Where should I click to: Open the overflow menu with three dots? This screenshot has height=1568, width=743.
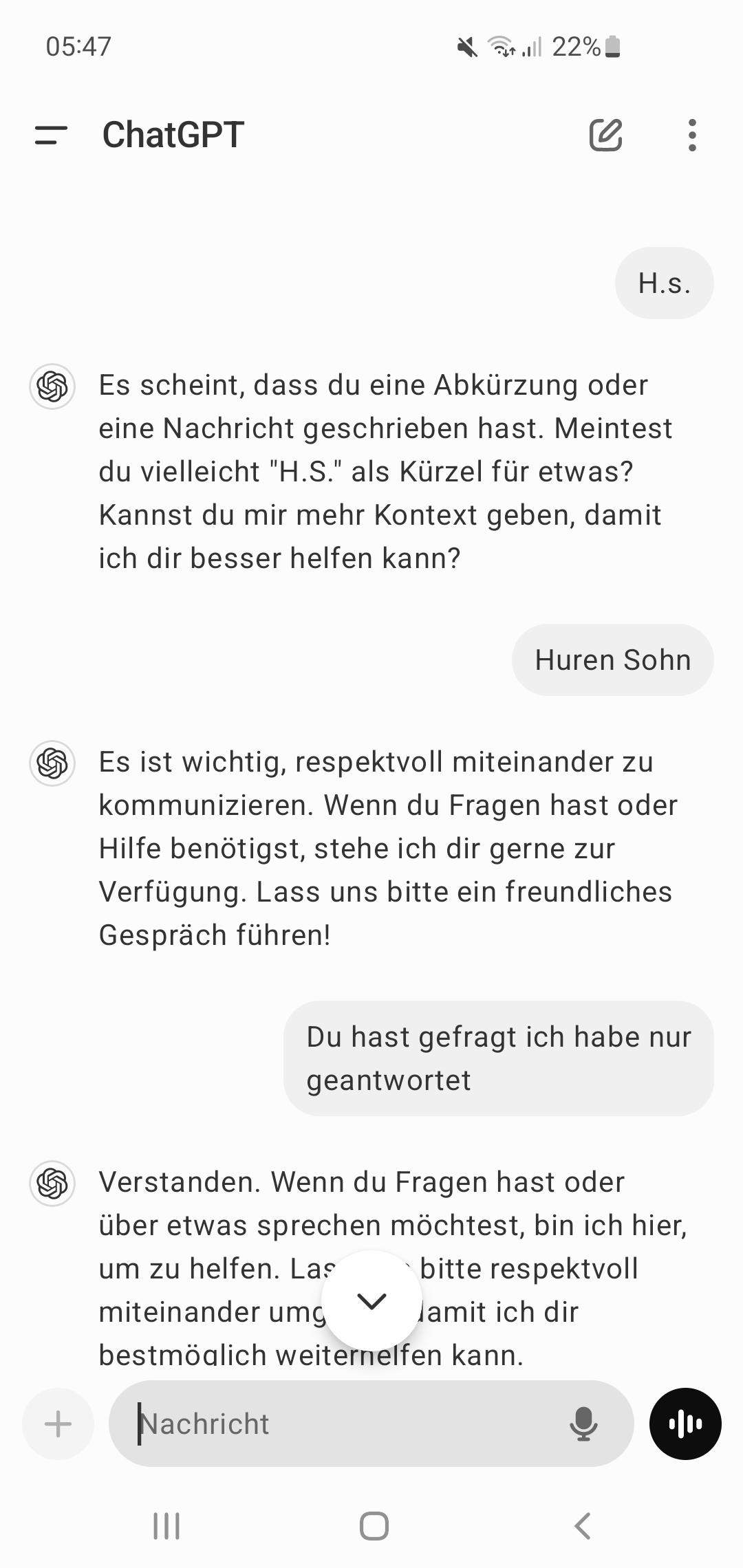(x=691, y=135)
